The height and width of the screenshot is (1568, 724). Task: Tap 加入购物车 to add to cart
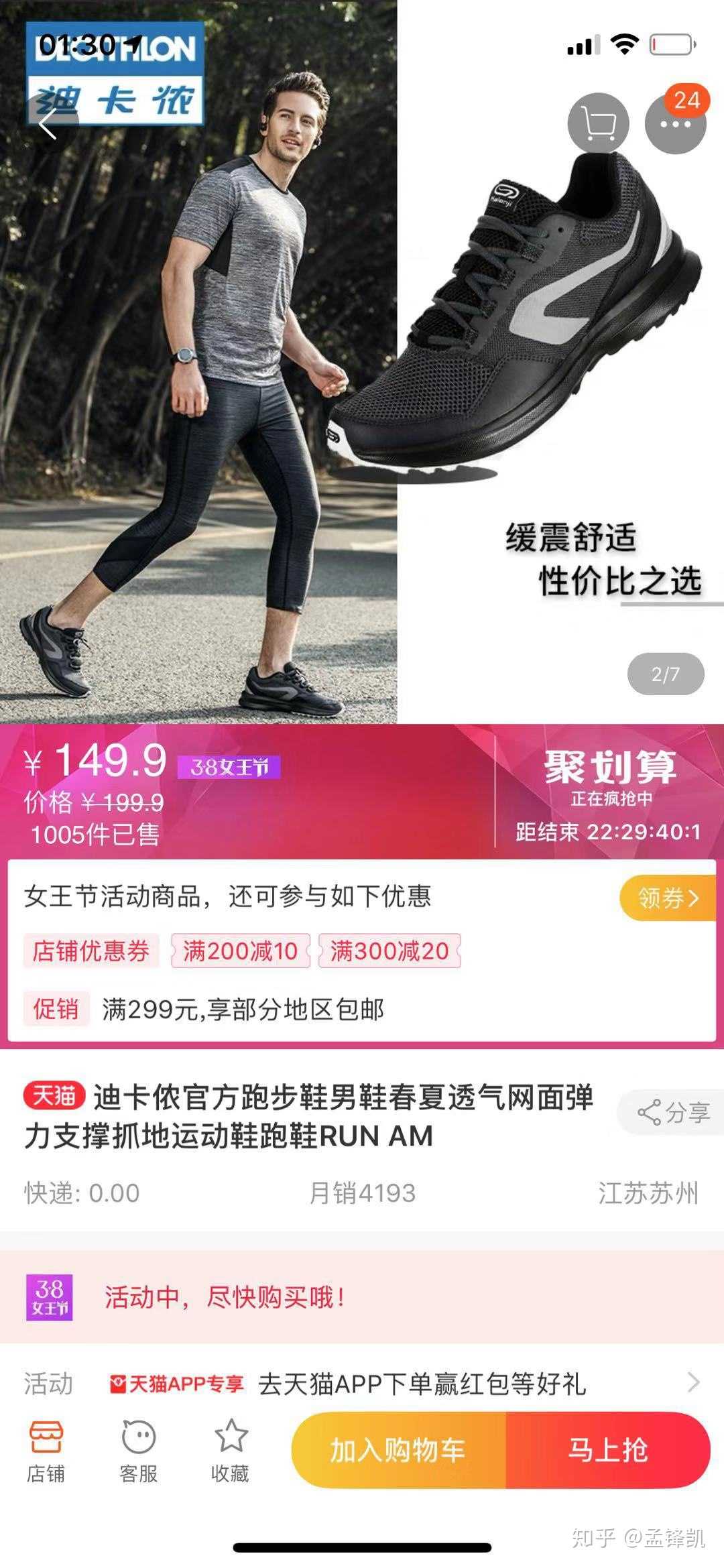[x=398, y=1450]
